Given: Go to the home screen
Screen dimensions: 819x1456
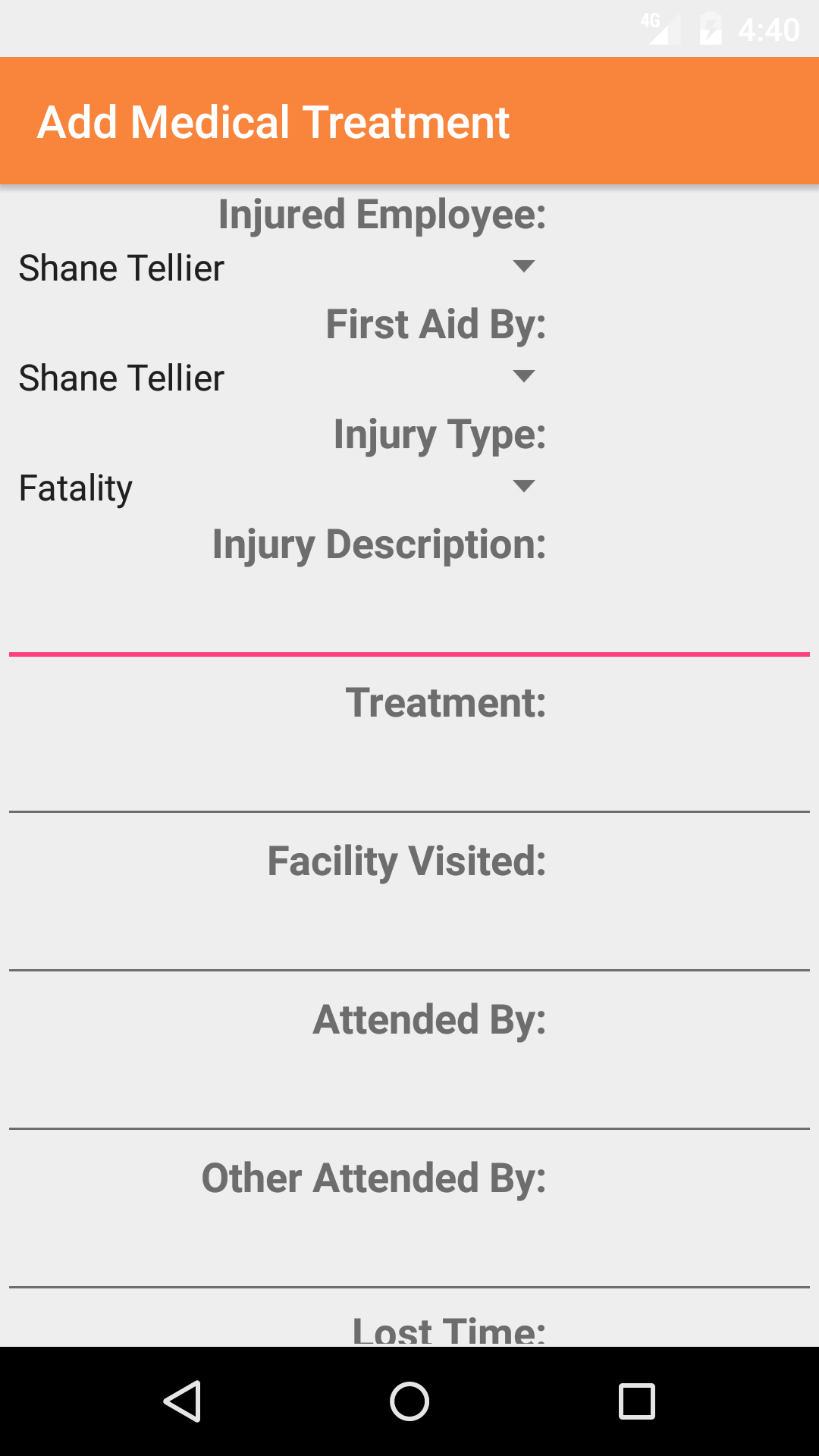Looking at the screenshot, I should [409, 1401].
